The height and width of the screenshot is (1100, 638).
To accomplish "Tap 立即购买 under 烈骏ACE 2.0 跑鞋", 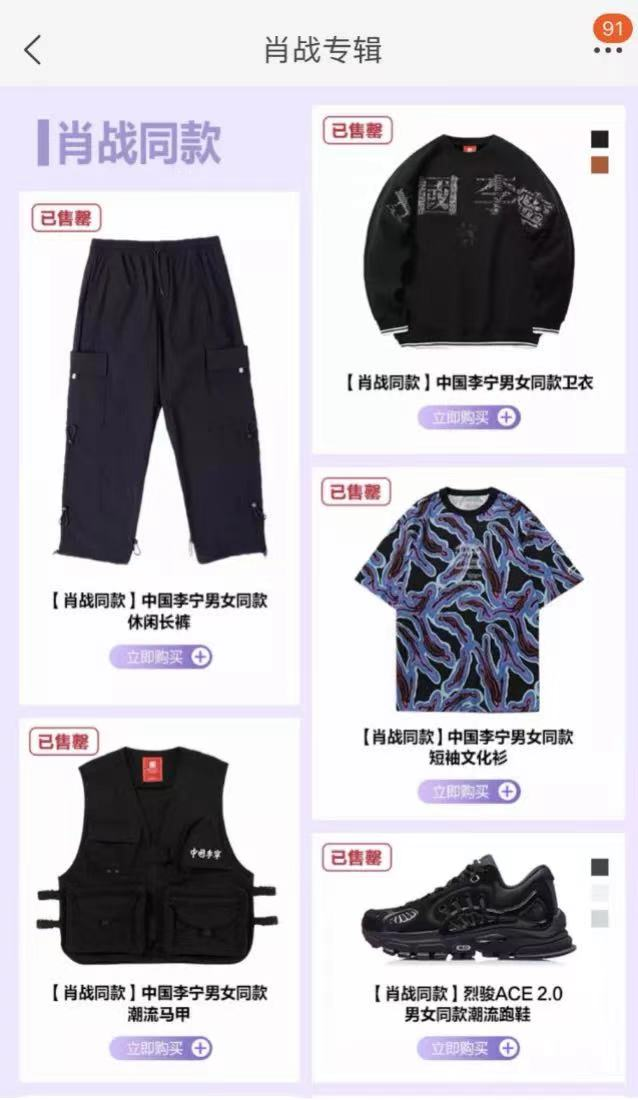I will pos(469,1048).
